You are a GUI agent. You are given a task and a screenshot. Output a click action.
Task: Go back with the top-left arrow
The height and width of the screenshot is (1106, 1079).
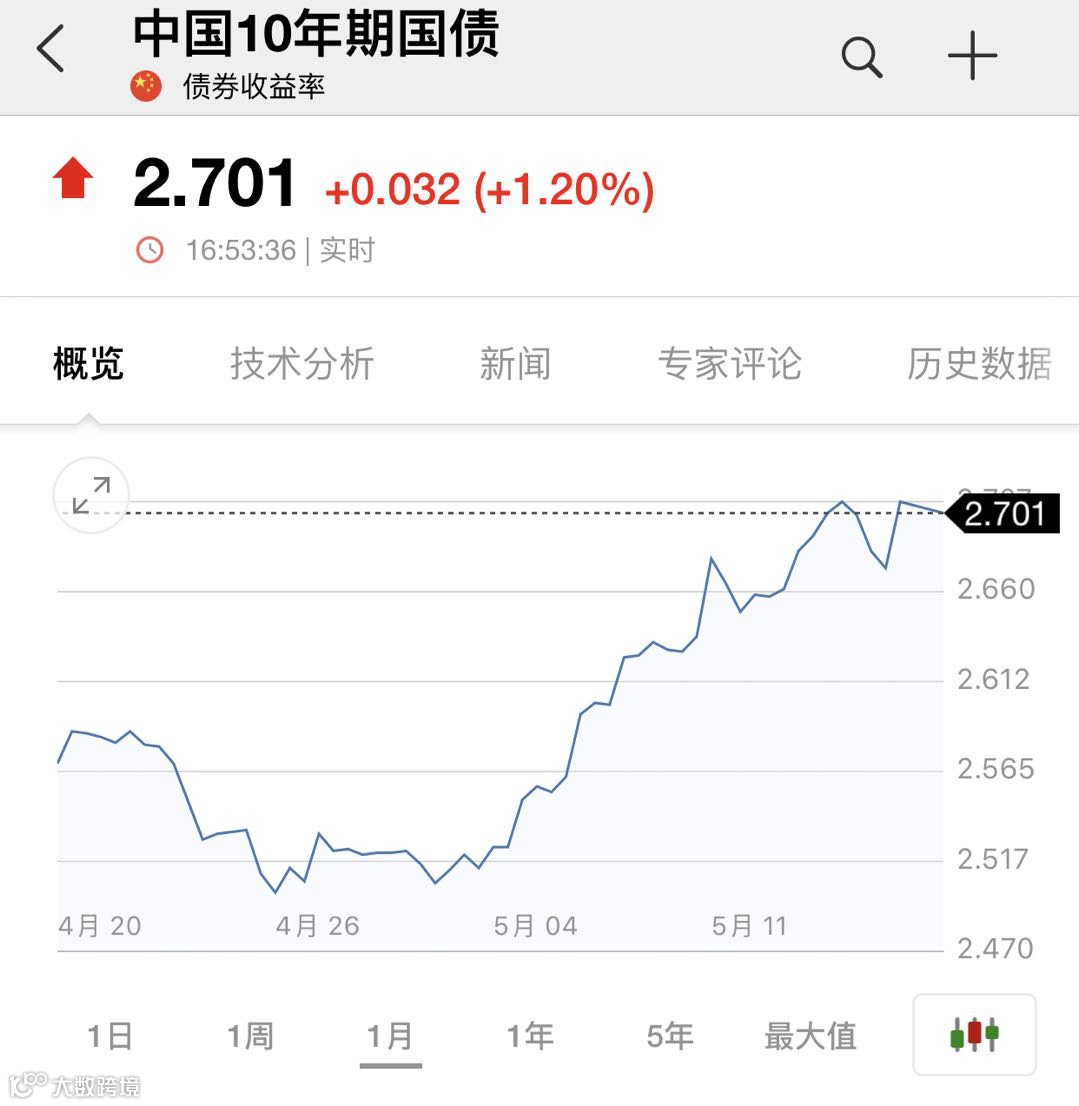[50, 49]
